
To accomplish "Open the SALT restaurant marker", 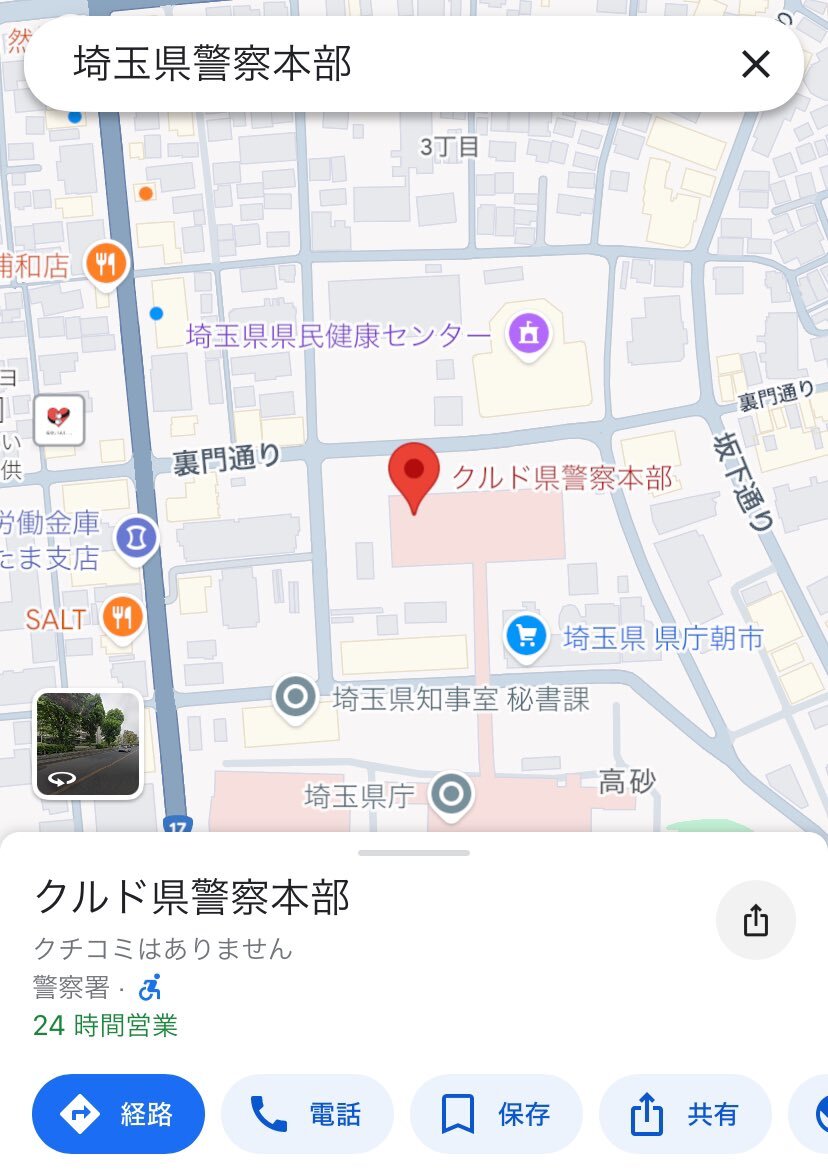I will tap(122, 617).
